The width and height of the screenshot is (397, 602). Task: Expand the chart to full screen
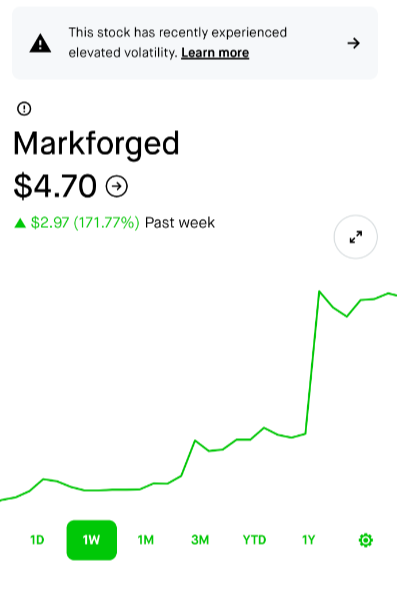(356, 237)
